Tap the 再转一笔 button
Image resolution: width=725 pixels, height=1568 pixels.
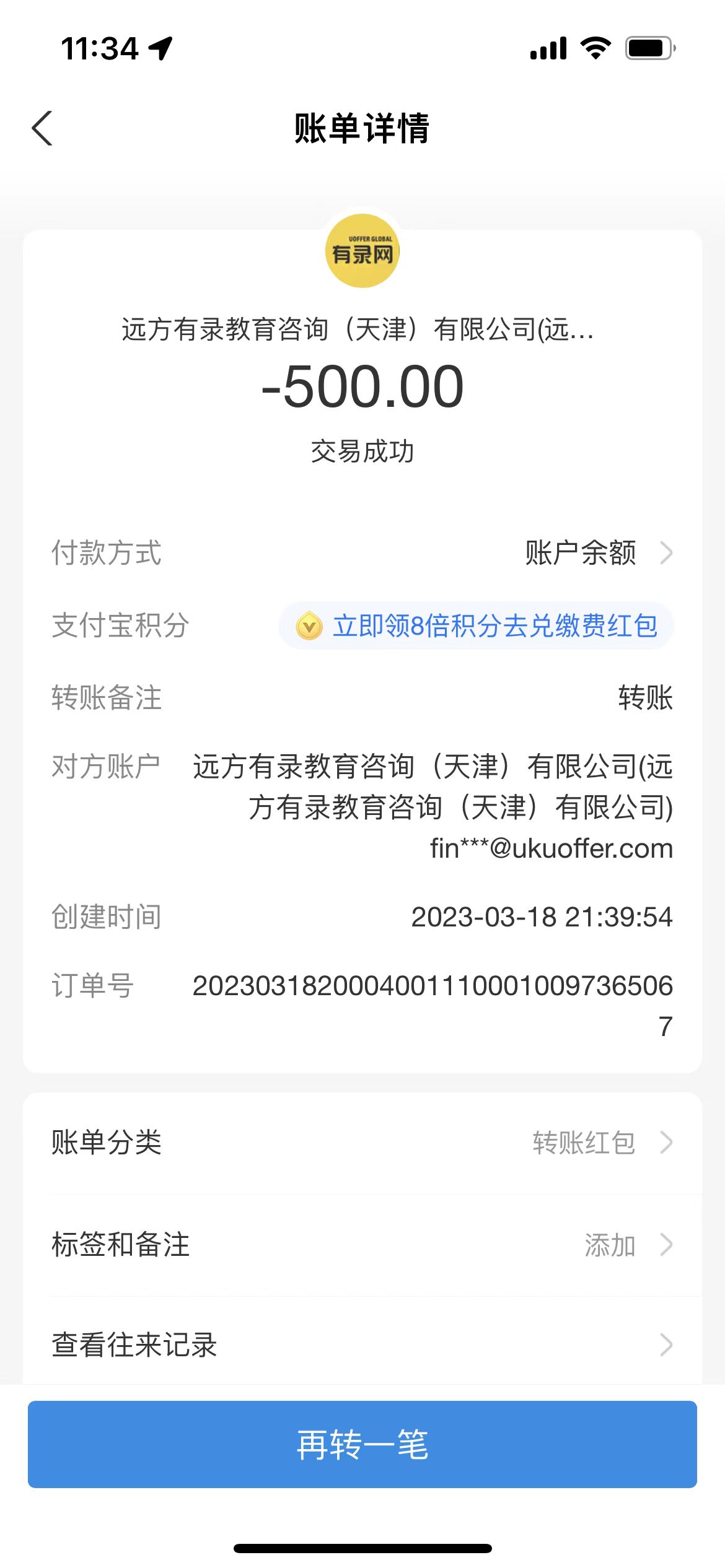(362, 1445)
